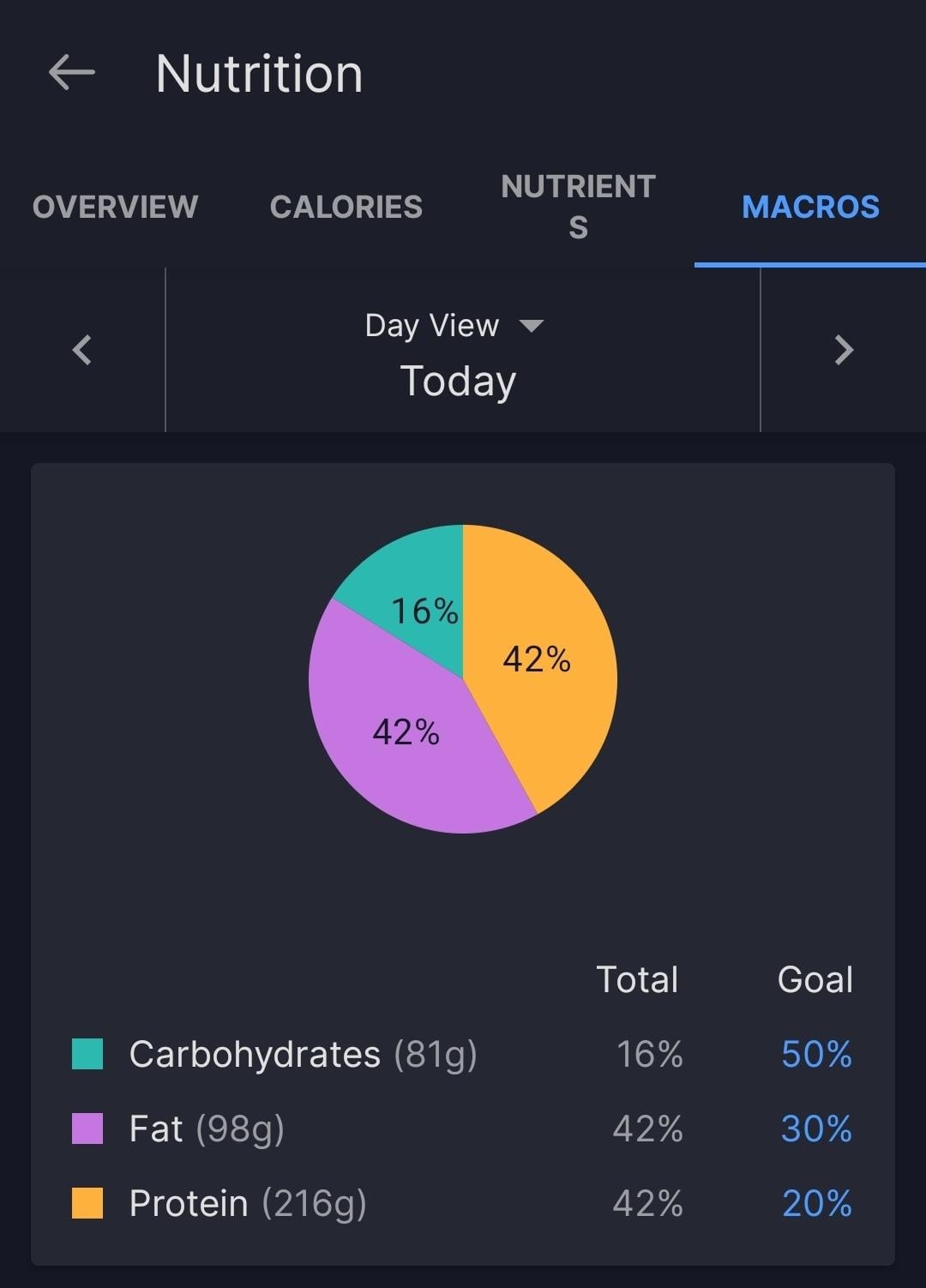Select the Macros tab
Viewport: 926px width, 1288px height.
[809, 207]
